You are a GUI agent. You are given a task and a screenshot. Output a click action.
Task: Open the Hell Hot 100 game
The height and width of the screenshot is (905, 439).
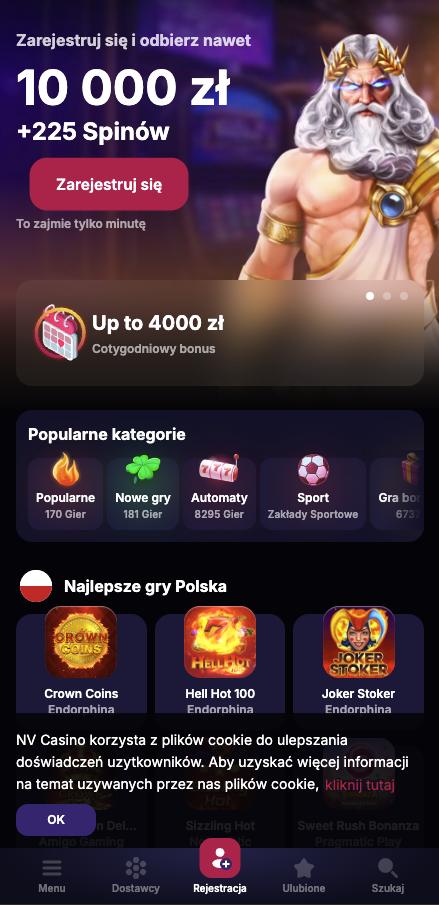click(220, 663)
